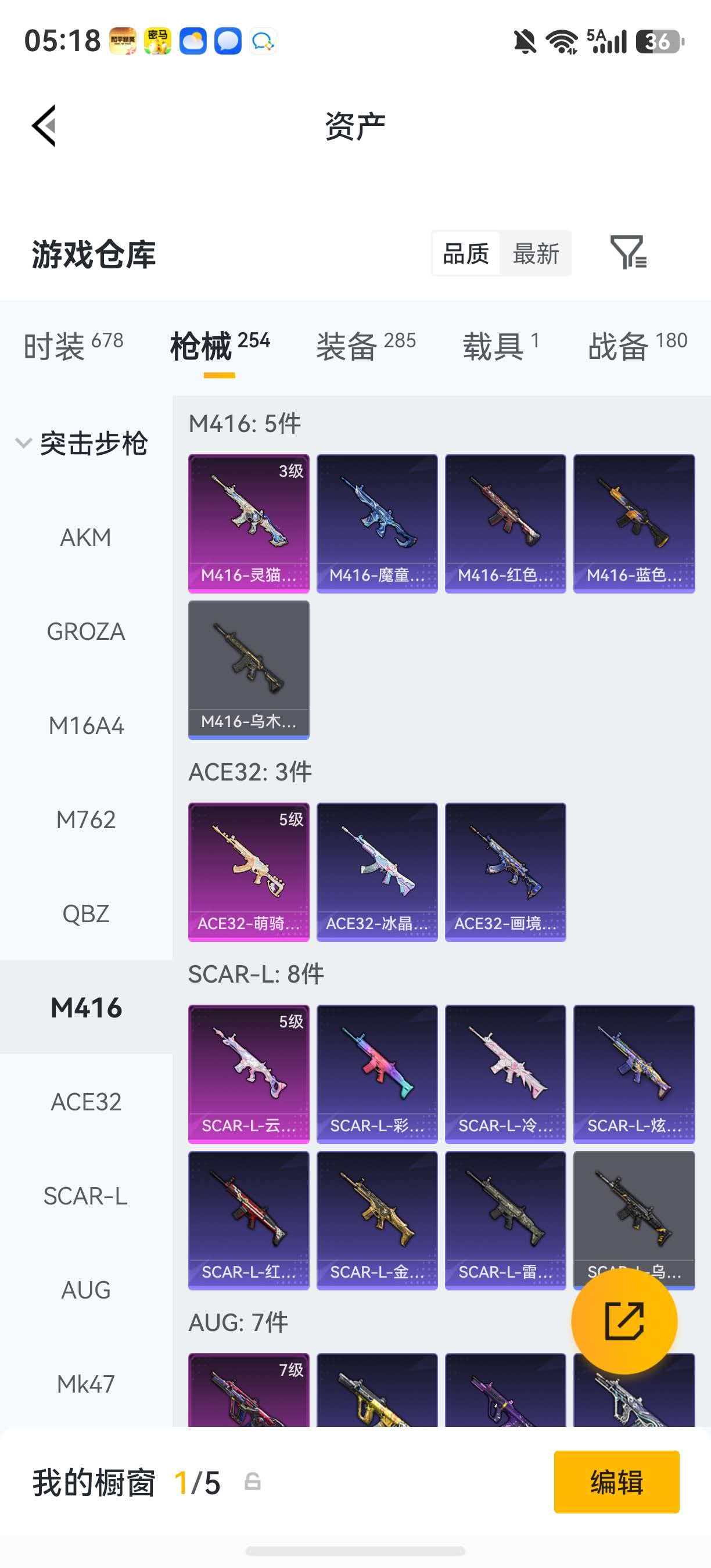
Task: View the SCAR-L-彩 skin tile
Action: tap(378, 1074)
